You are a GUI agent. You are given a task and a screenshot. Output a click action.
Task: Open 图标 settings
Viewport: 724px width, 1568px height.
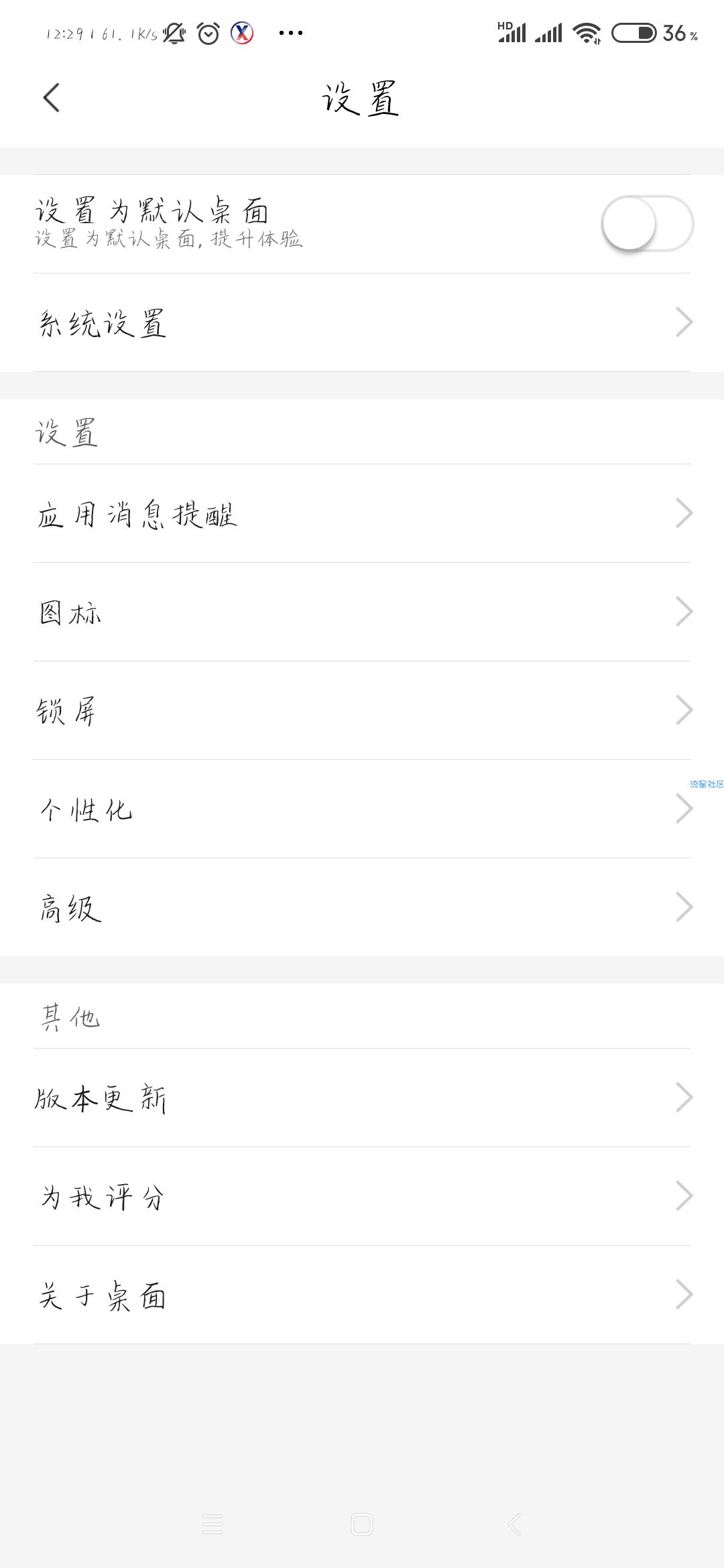[362, 612]
